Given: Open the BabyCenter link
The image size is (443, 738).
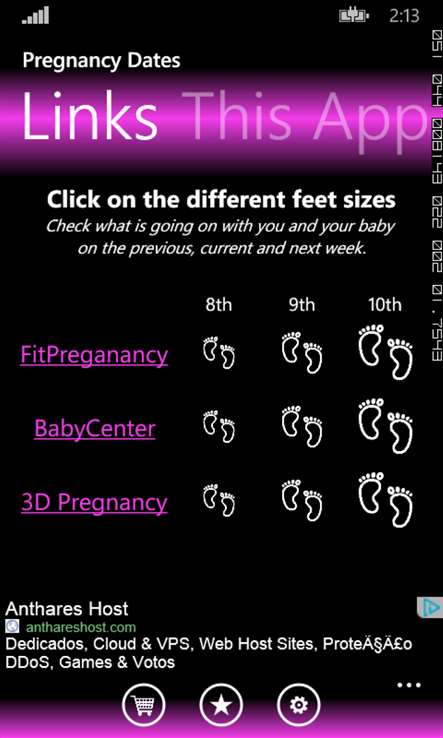Looking at the screenshot, I should point(95,428).
